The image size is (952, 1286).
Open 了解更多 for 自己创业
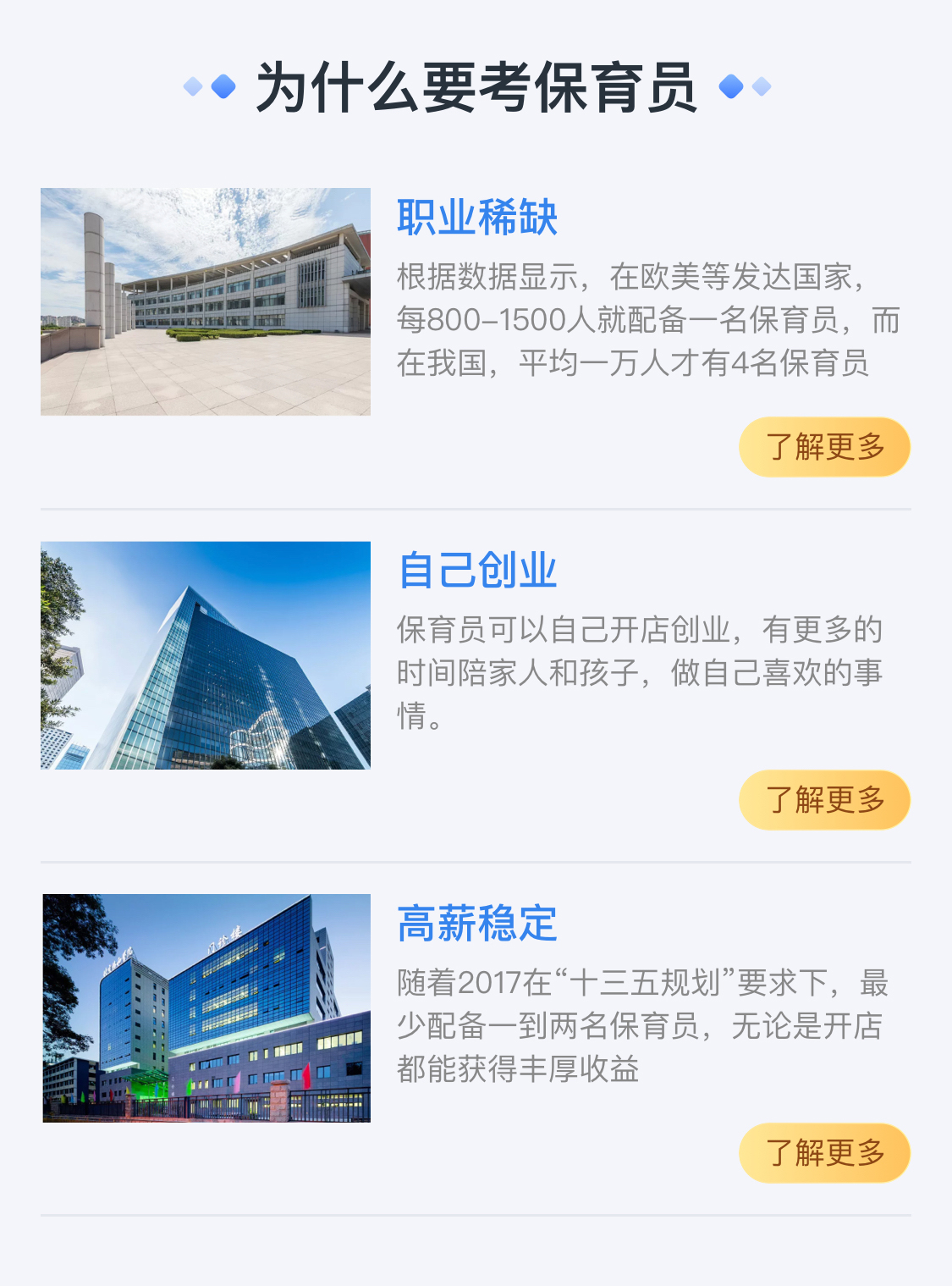(824, 800)
